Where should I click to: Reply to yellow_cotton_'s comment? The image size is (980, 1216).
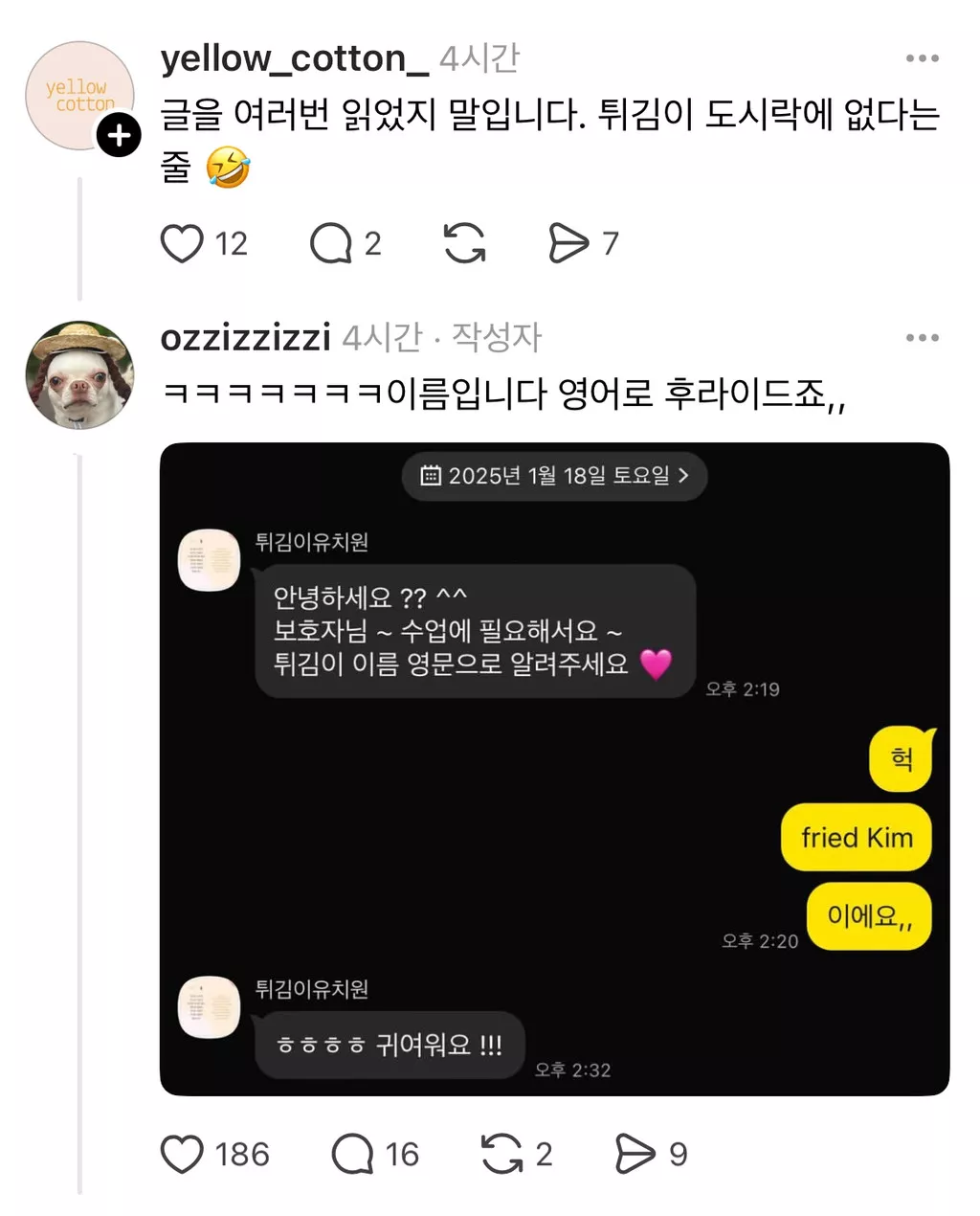tap(331, 243)
